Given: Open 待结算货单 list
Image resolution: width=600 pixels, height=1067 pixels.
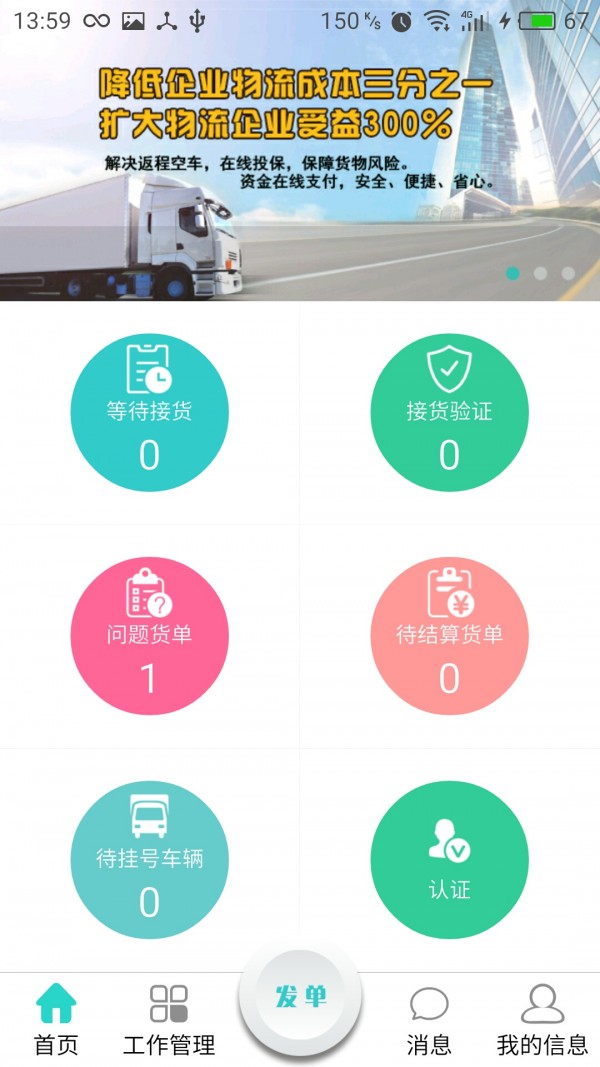Looking at the screenshot, I should [449, 636].
